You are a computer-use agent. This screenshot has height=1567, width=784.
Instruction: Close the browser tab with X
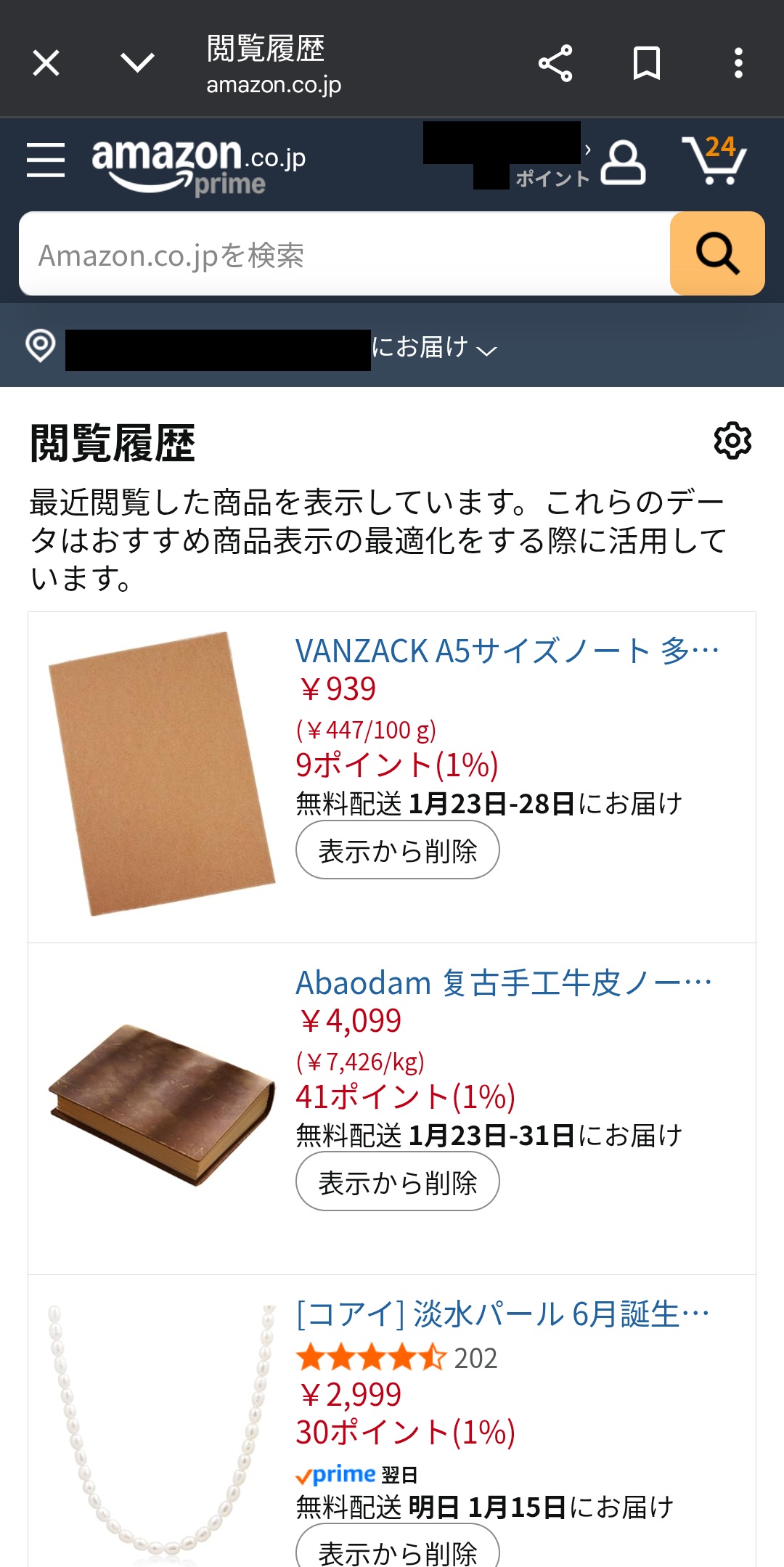click(46, 63)
